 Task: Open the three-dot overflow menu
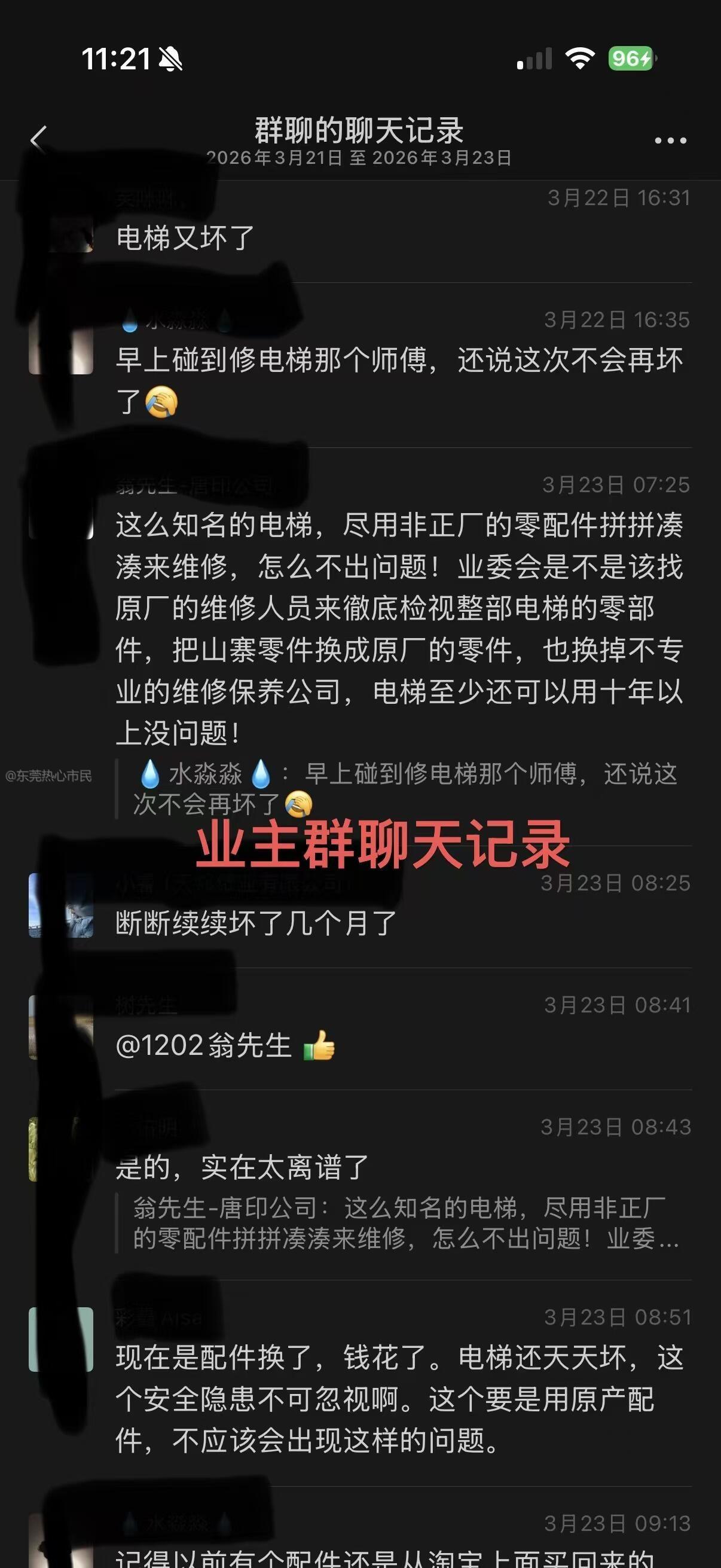click(670, 141)
